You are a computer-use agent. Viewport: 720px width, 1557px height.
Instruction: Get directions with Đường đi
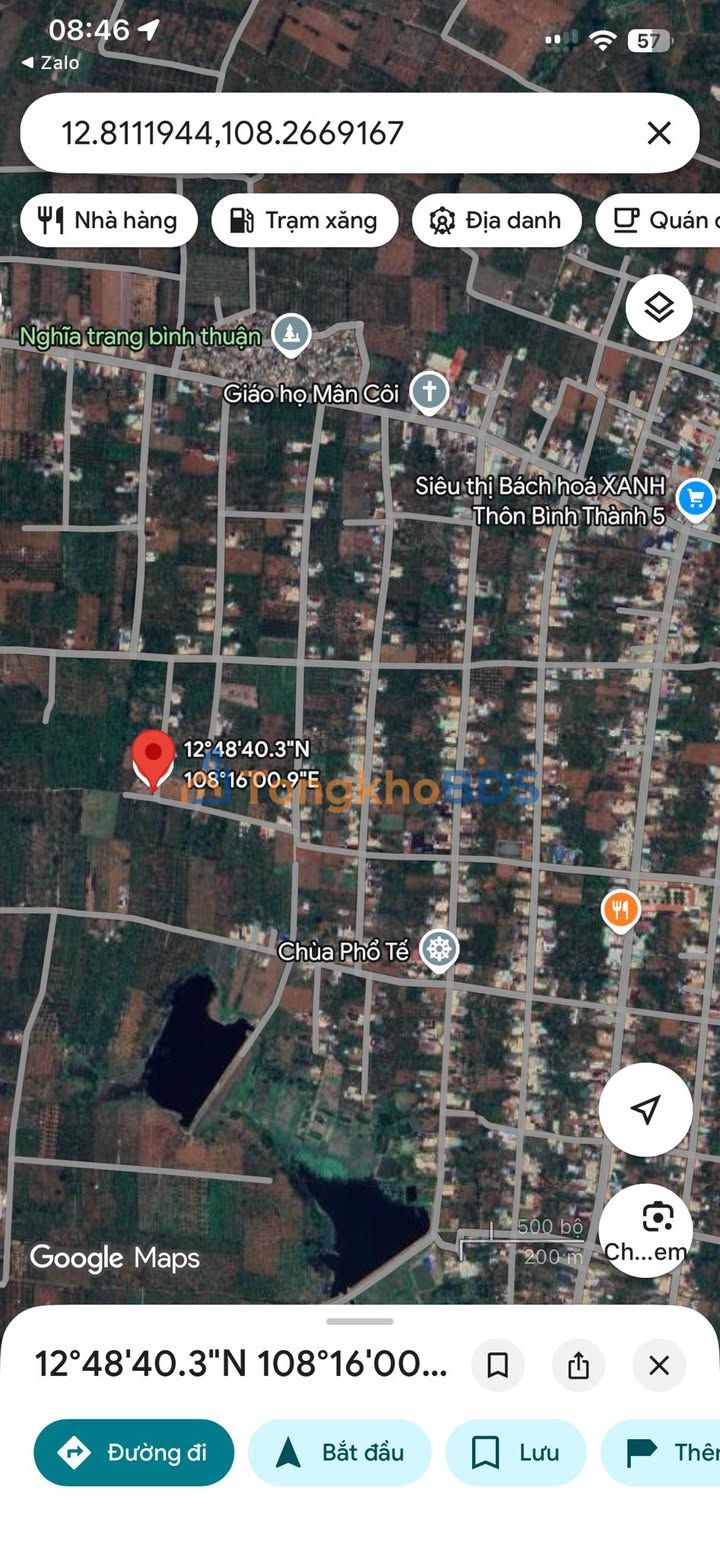[x=133, y=1452]
